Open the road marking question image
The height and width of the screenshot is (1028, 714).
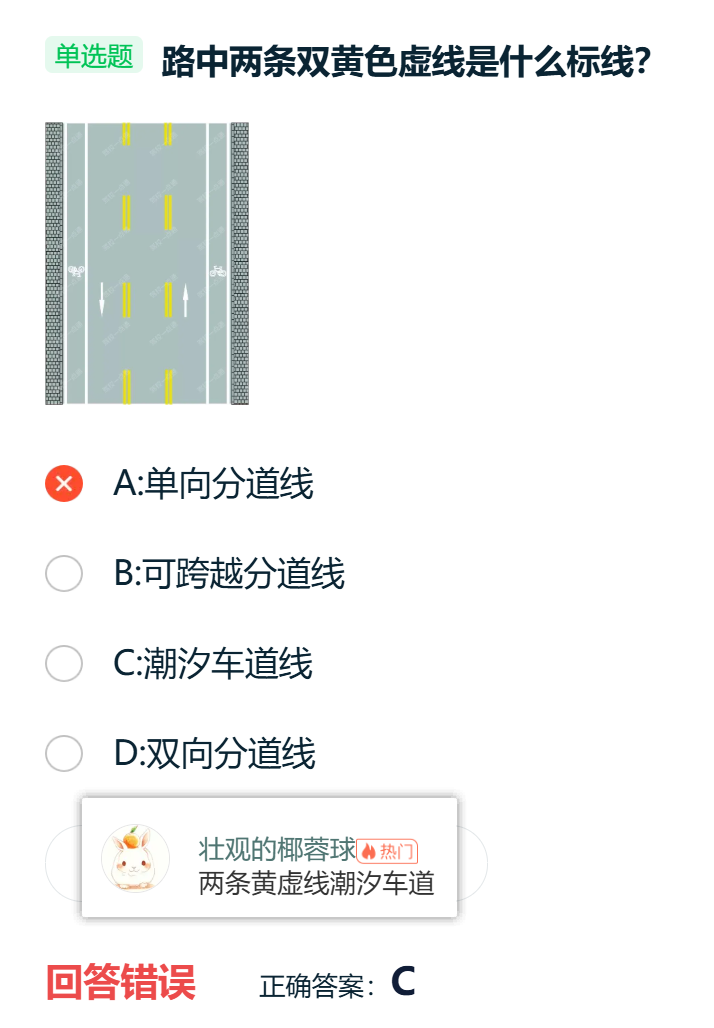147,263
